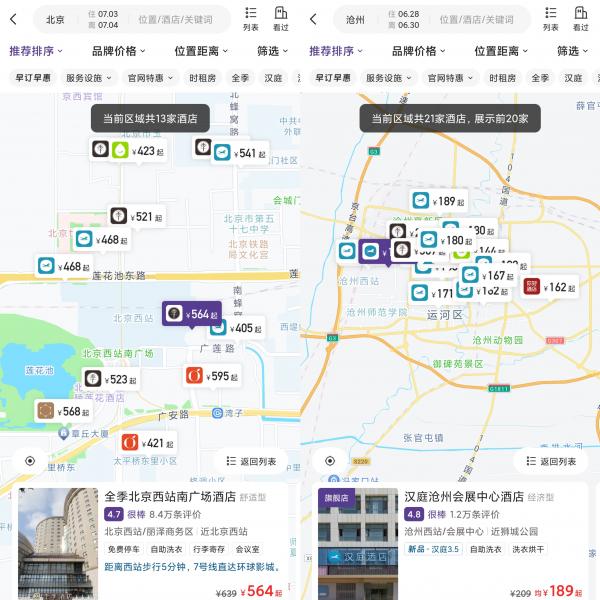Choose the ¥523 hotel map marker

(x=111, y=379)
